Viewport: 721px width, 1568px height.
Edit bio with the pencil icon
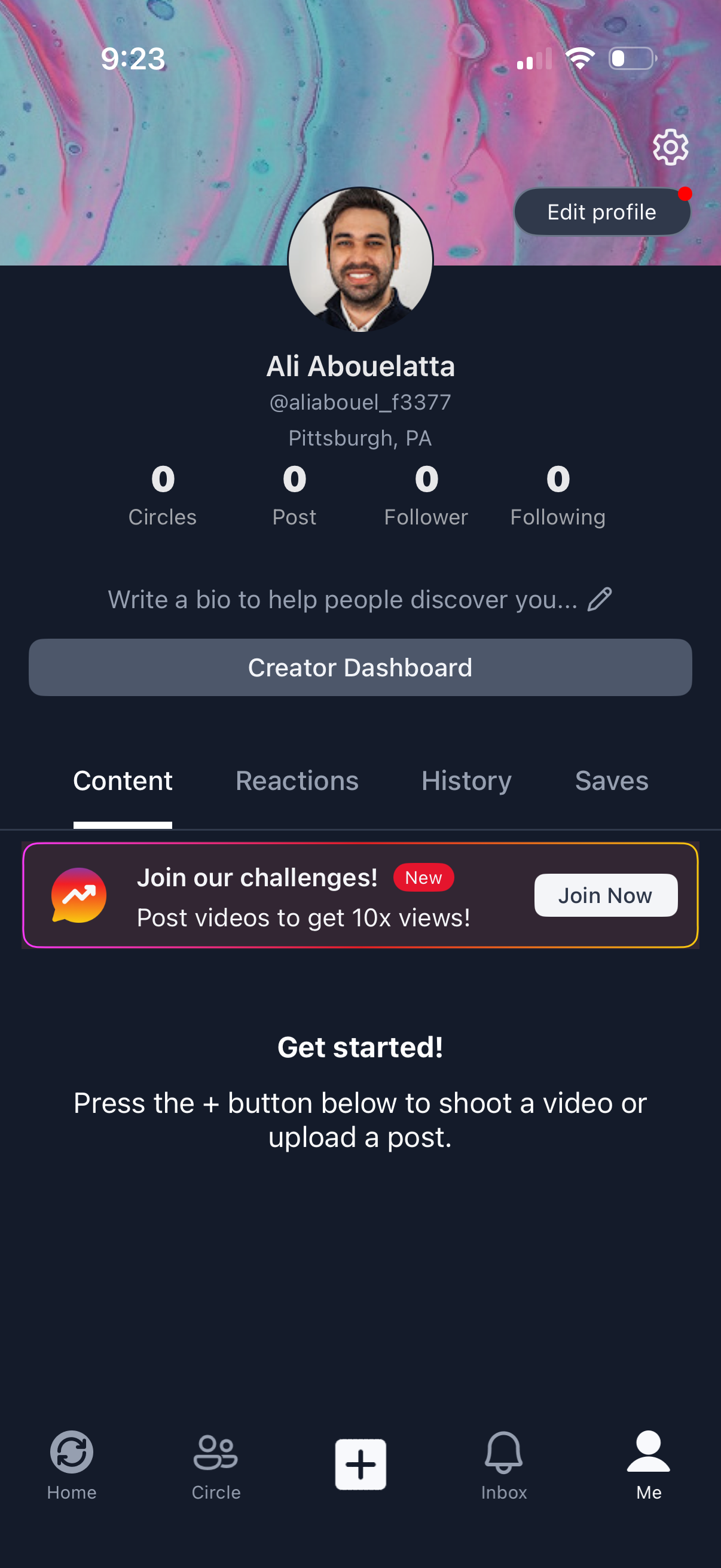click(599, 599)
